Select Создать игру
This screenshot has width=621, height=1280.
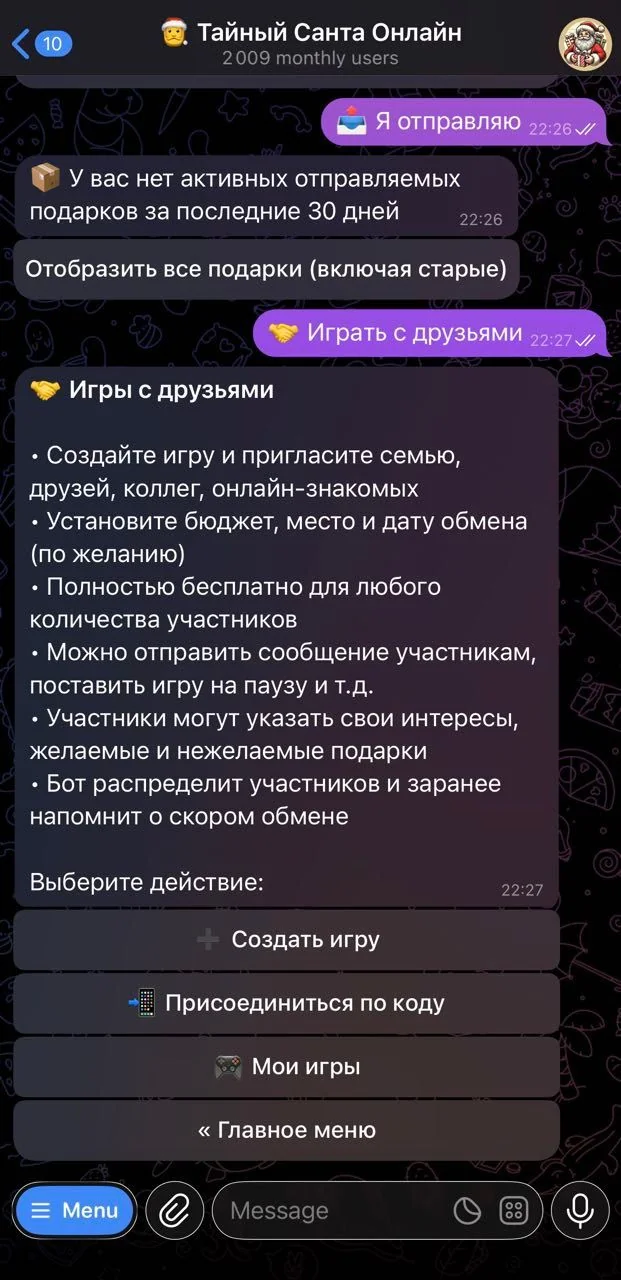click(287, 940)
